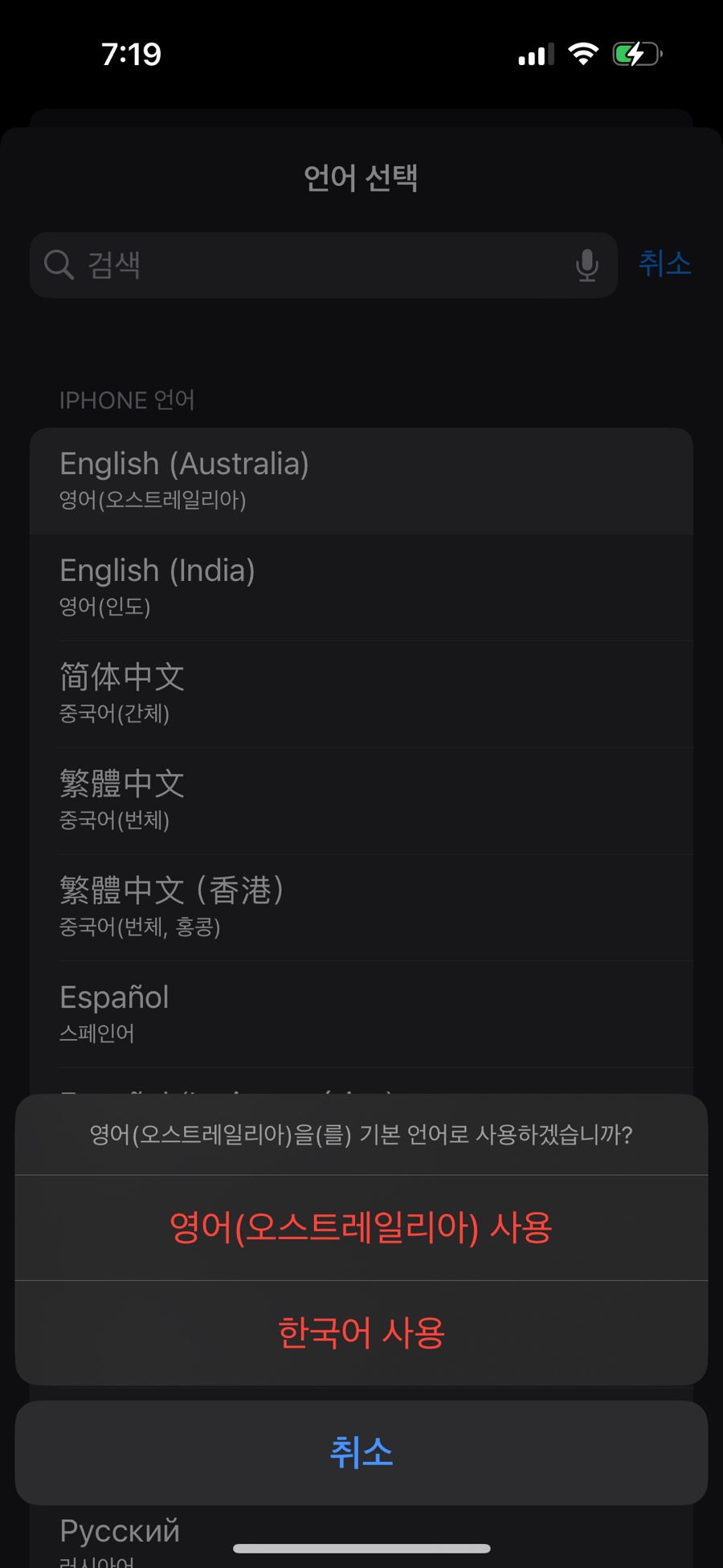The image size is (723, 1568).
Task: Select English (Australia) language row
Action: [361, 481]
